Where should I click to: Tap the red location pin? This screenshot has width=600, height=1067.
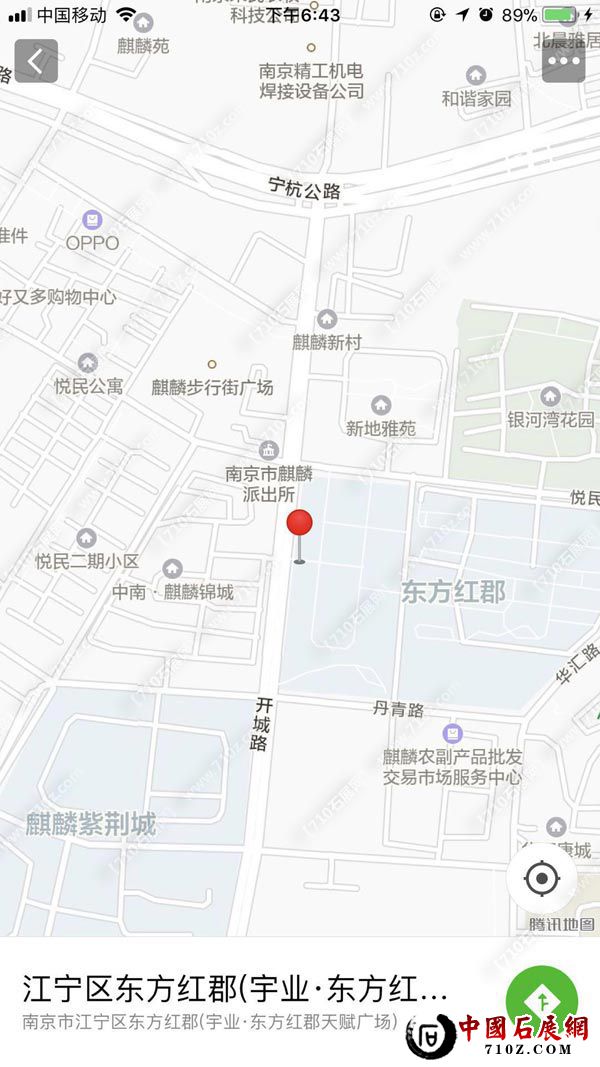300,524
